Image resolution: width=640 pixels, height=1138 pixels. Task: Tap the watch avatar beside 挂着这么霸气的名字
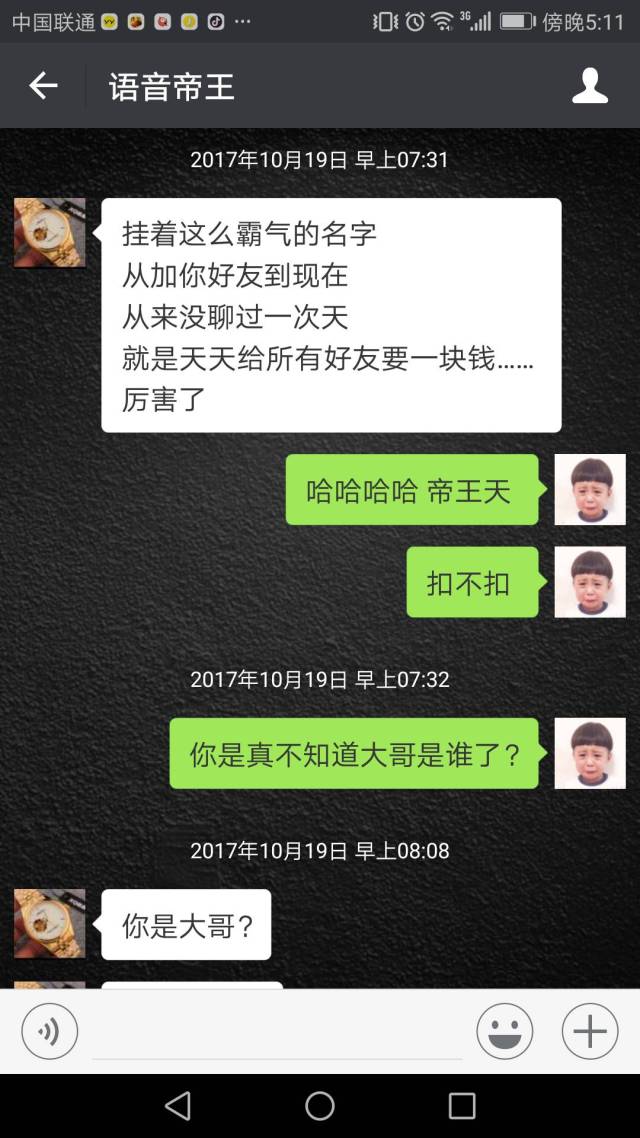pyautogui.click(x=49, y=233)
